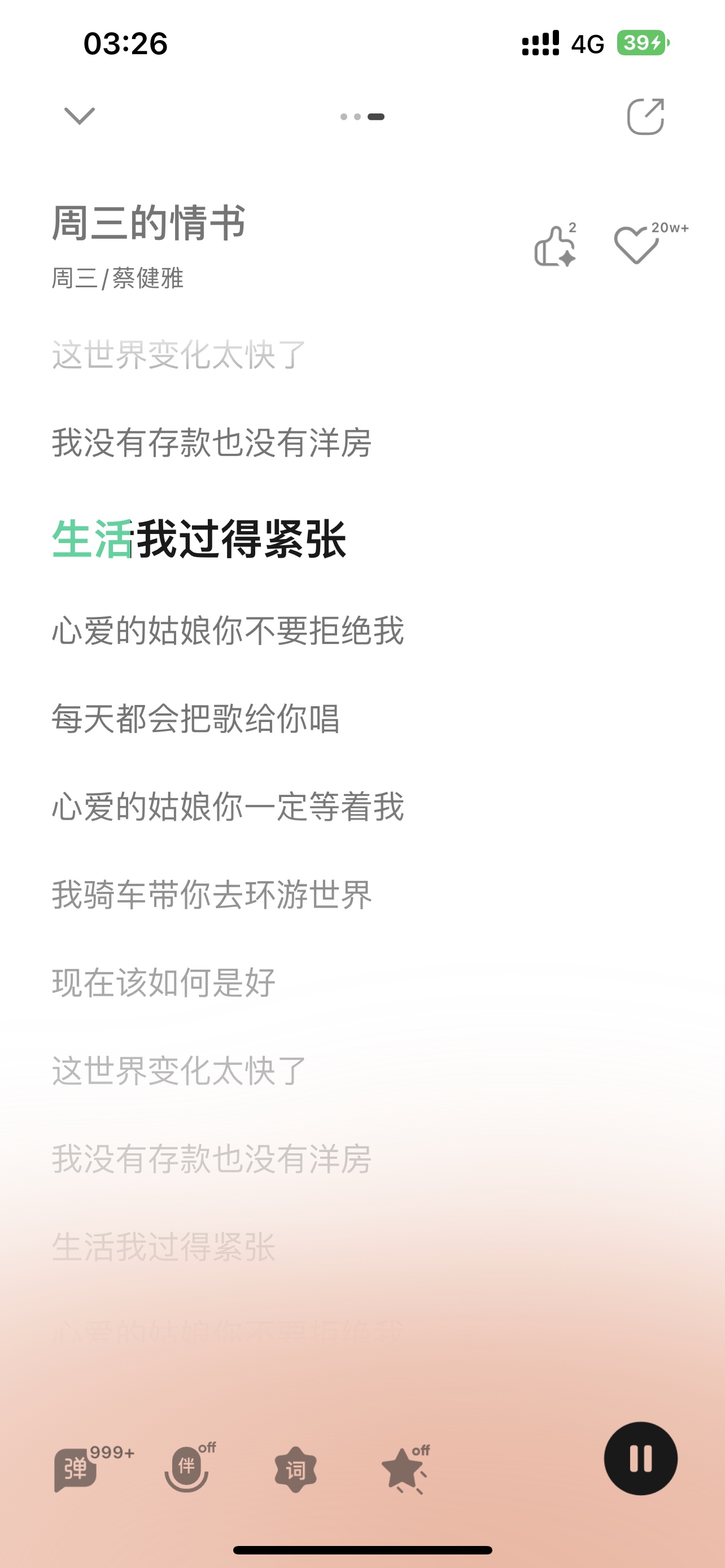Collapse the lyrics player with the down chevron
725x1568 pixels.
click(x=79, y=116)
